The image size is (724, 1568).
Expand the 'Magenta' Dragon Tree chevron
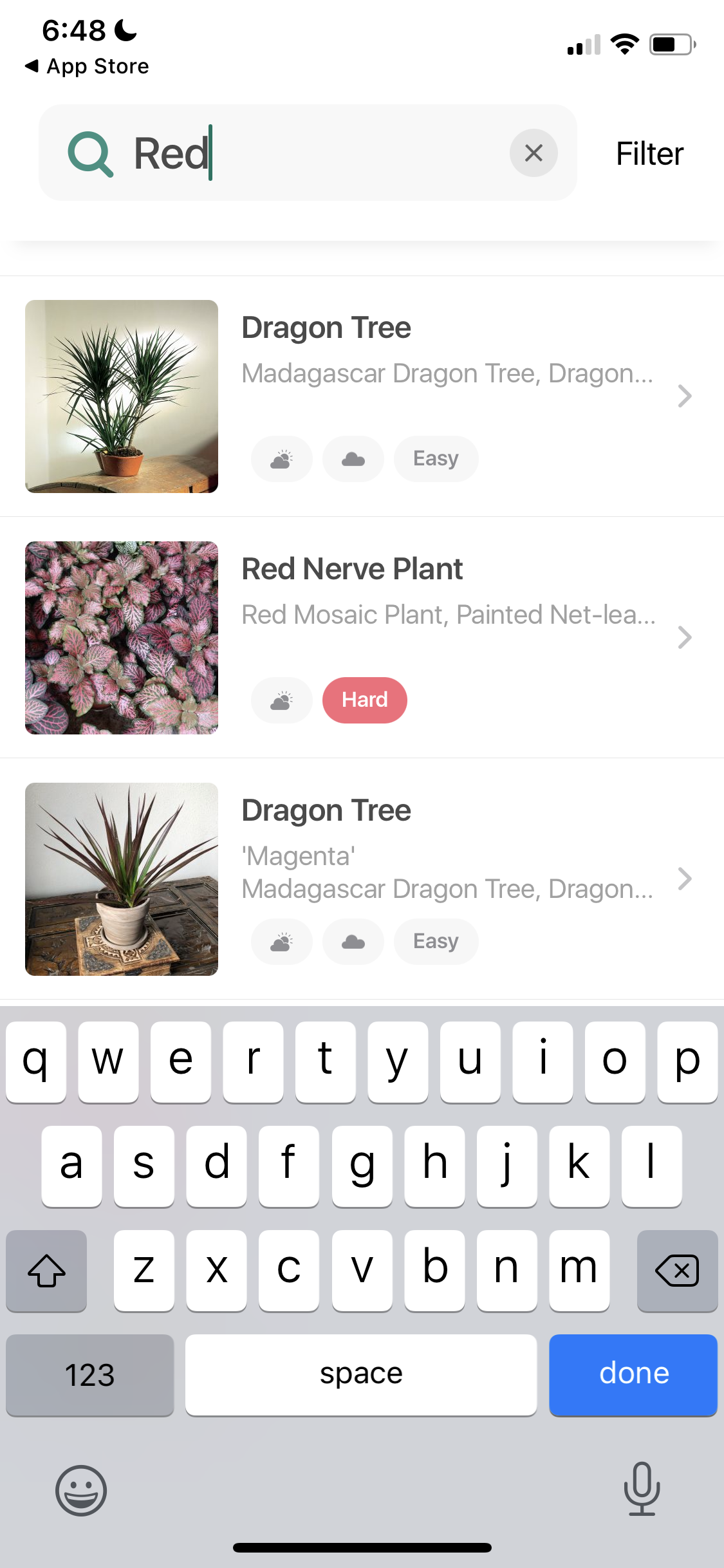tap(685, 879)
